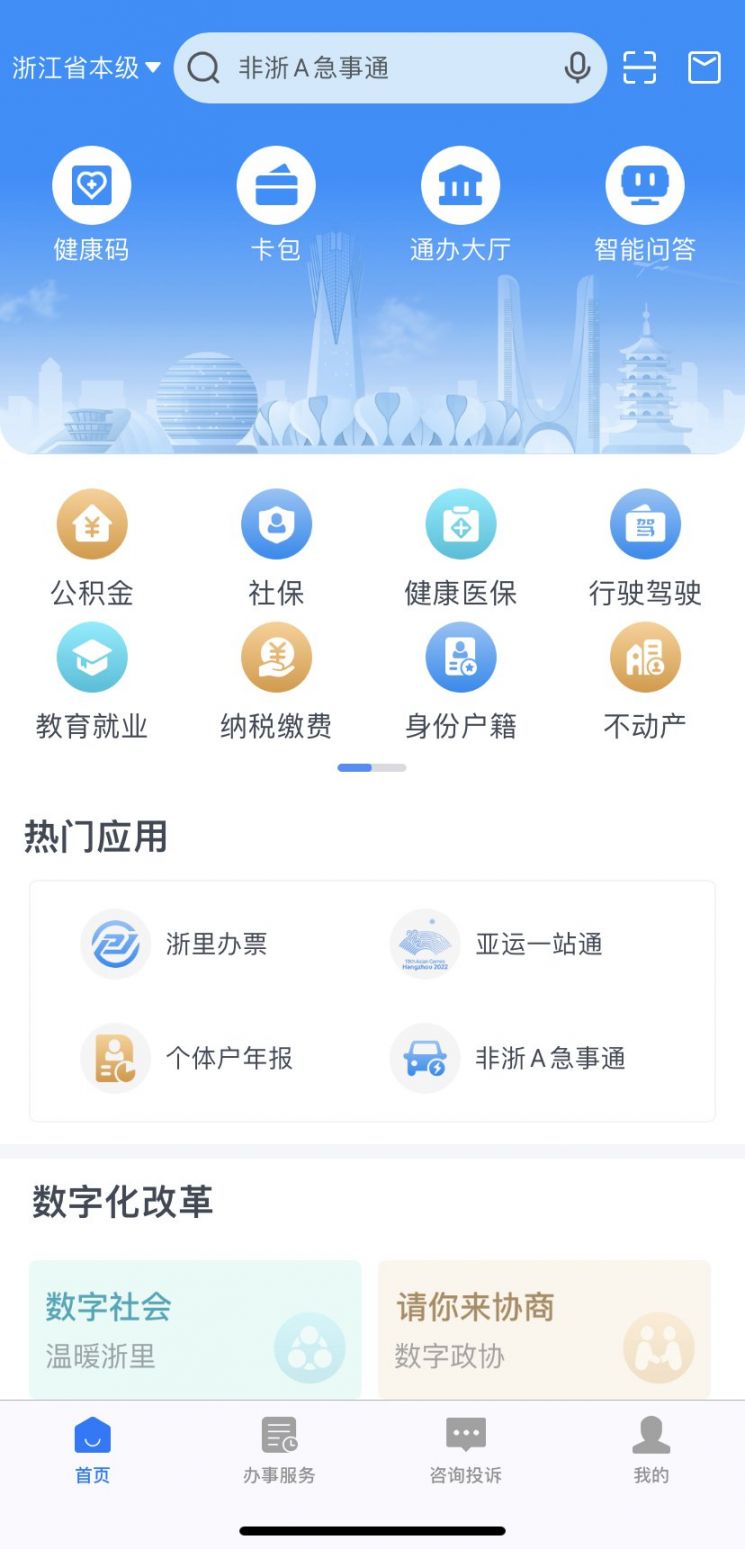
Task: Select the 社保 social security service
Action: point(276,549)
